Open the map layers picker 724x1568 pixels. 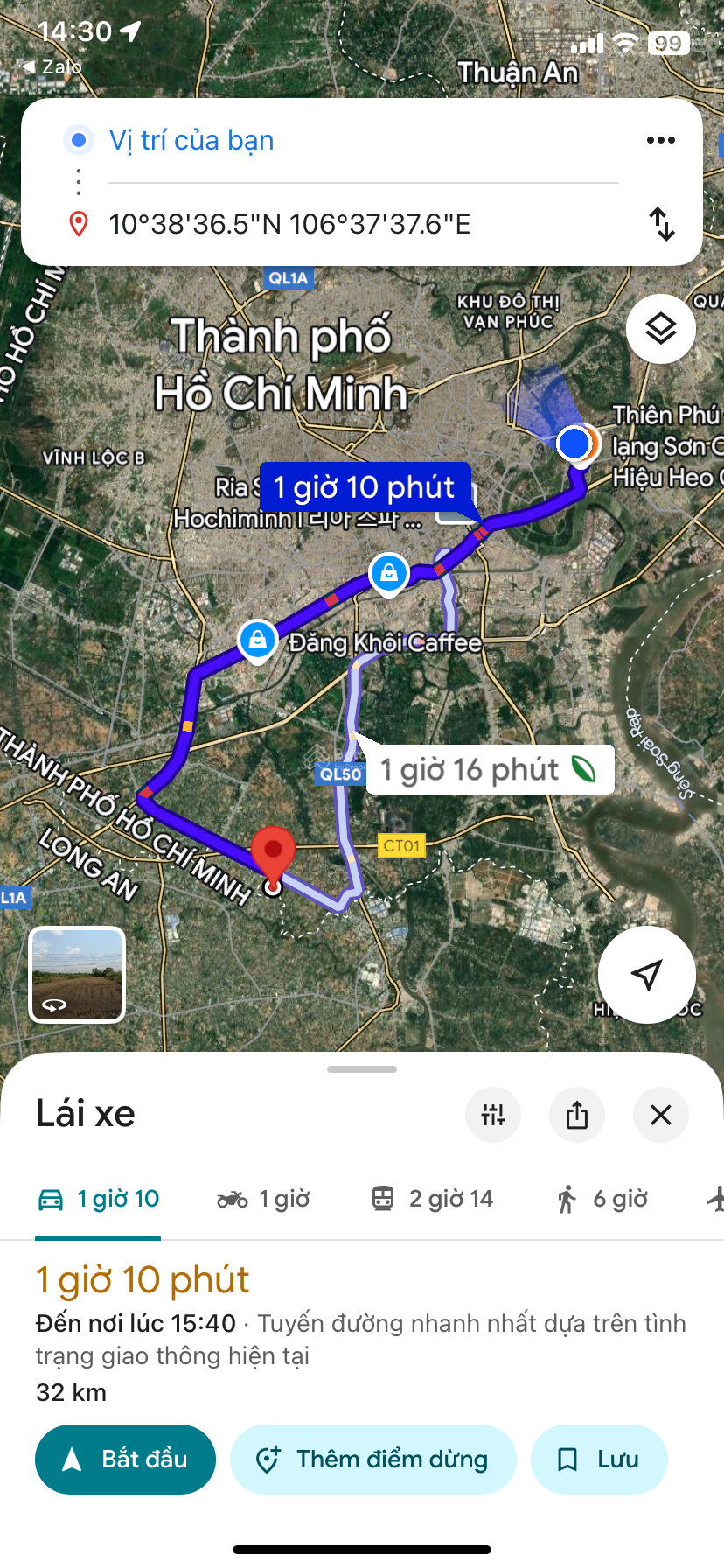point(660,328)
